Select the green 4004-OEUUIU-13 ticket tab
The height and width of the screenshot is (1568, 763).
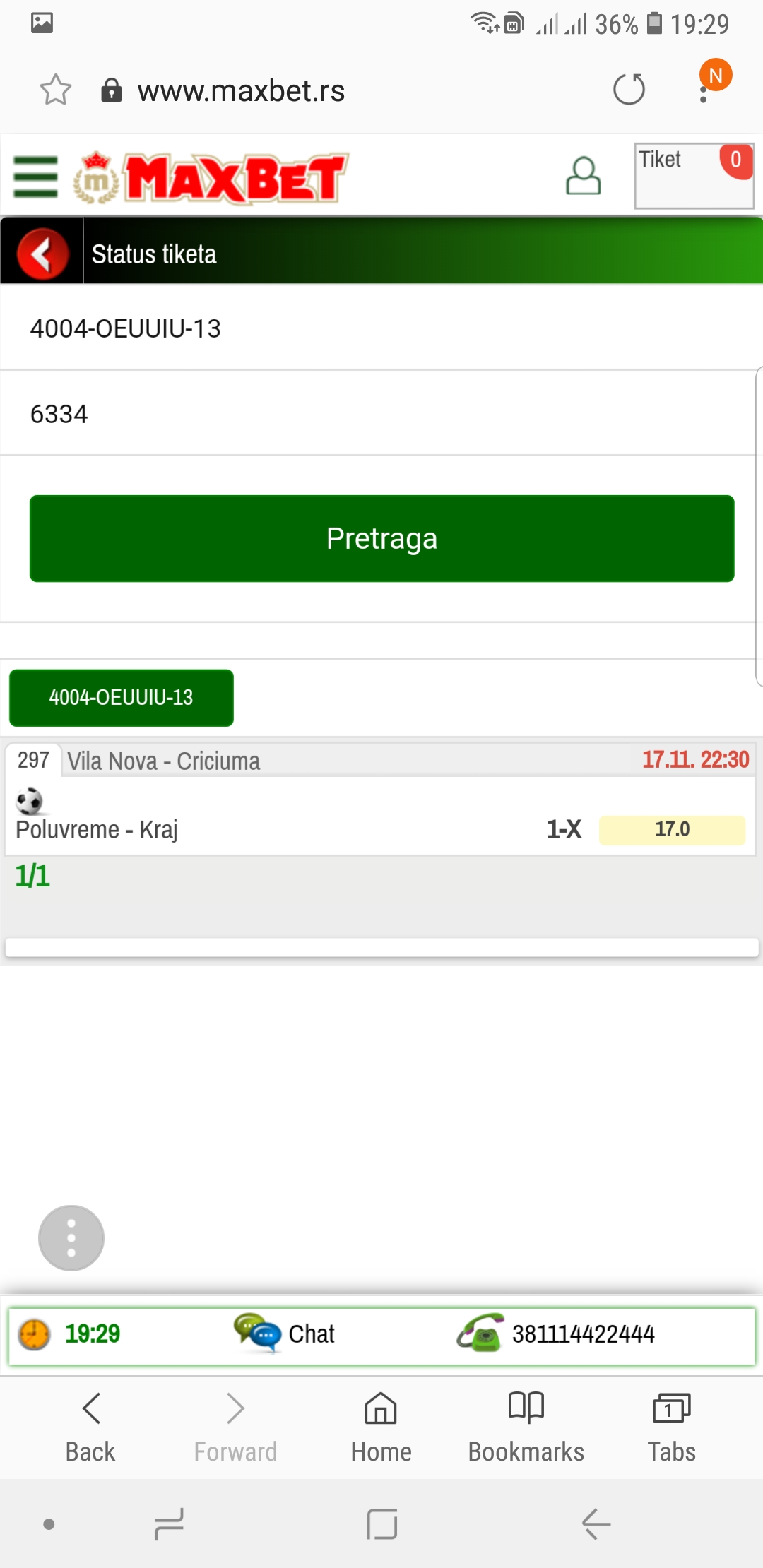[121, 697]
